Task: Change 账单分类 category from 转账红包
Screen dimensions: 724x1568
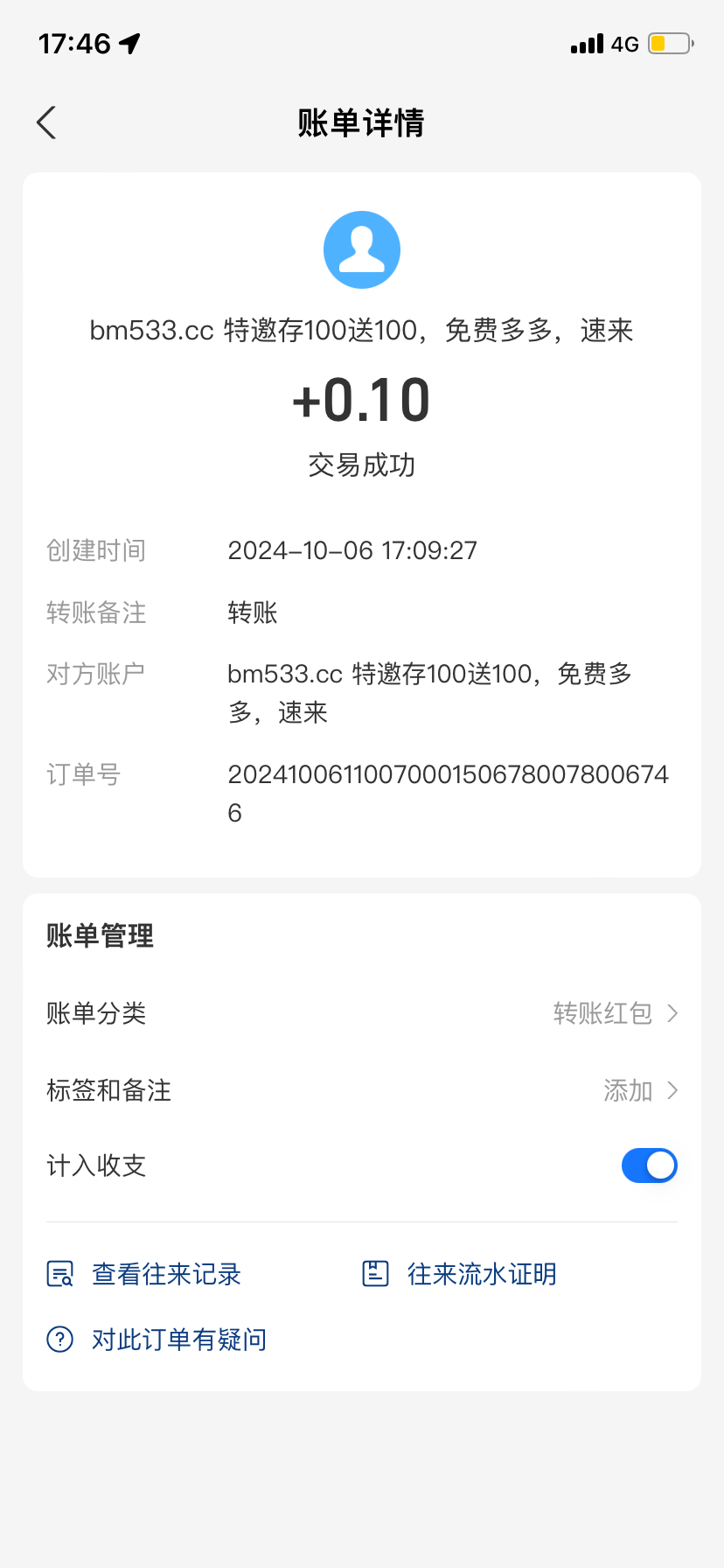Action: [362, 1013]
